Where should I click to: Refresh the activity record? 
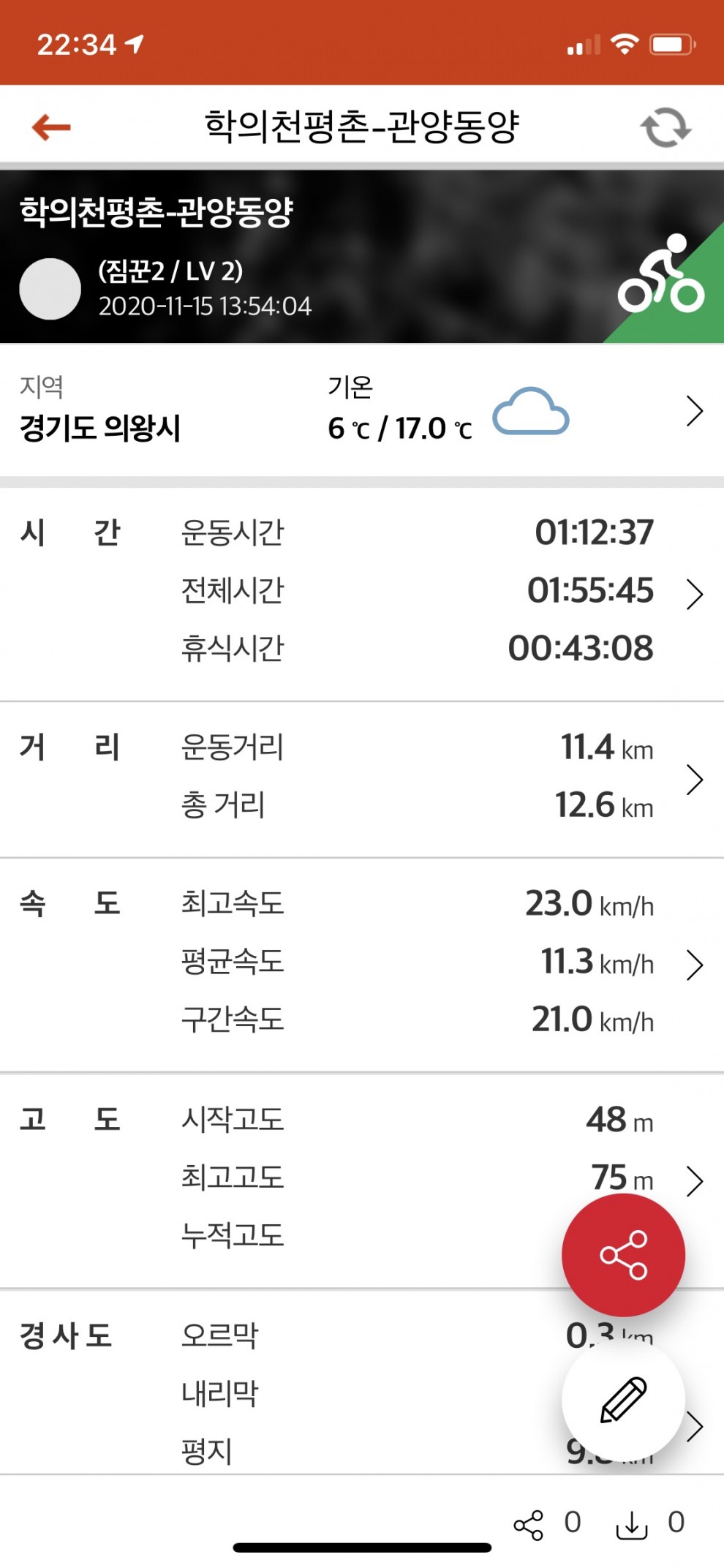click(665, 127)
